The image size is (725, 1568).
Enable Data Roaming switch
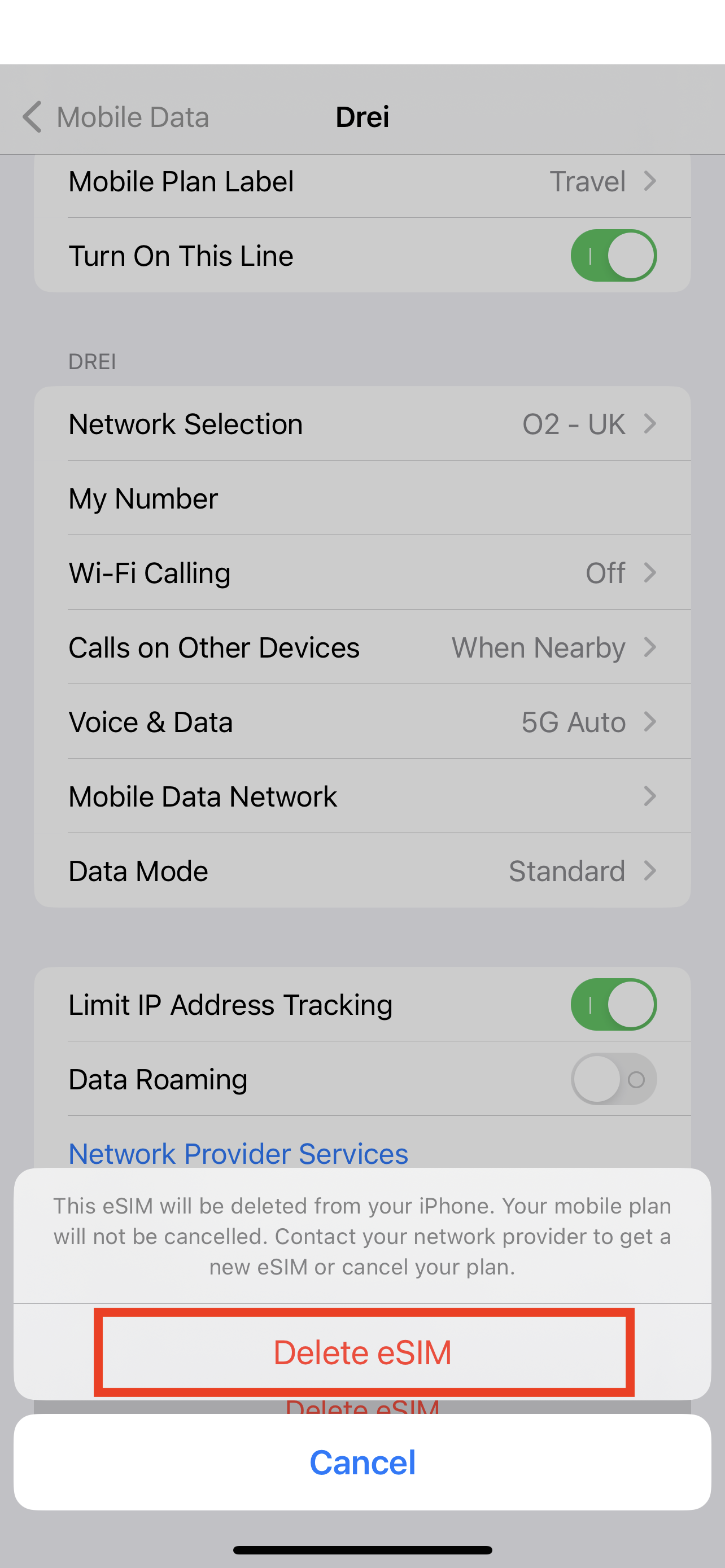(x=613, y=1079)
